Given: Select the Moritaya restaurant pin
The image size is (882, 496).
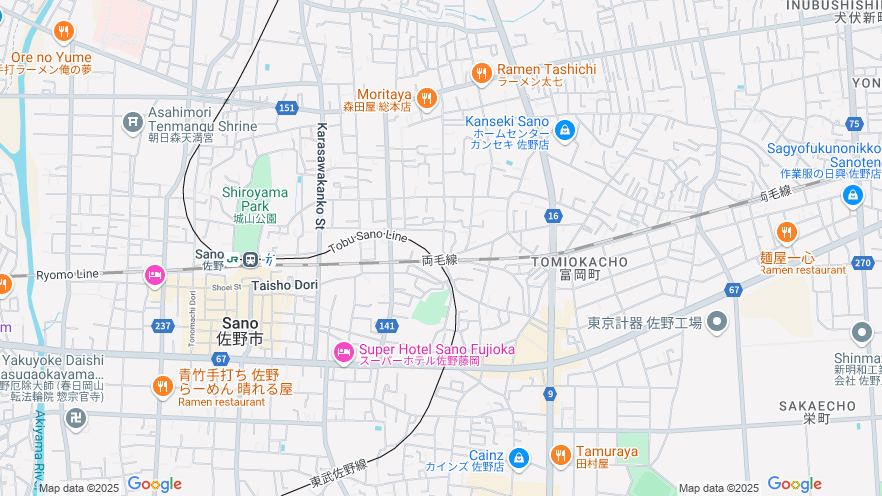Looking at the screenshot, I should (x=427, y=97).
